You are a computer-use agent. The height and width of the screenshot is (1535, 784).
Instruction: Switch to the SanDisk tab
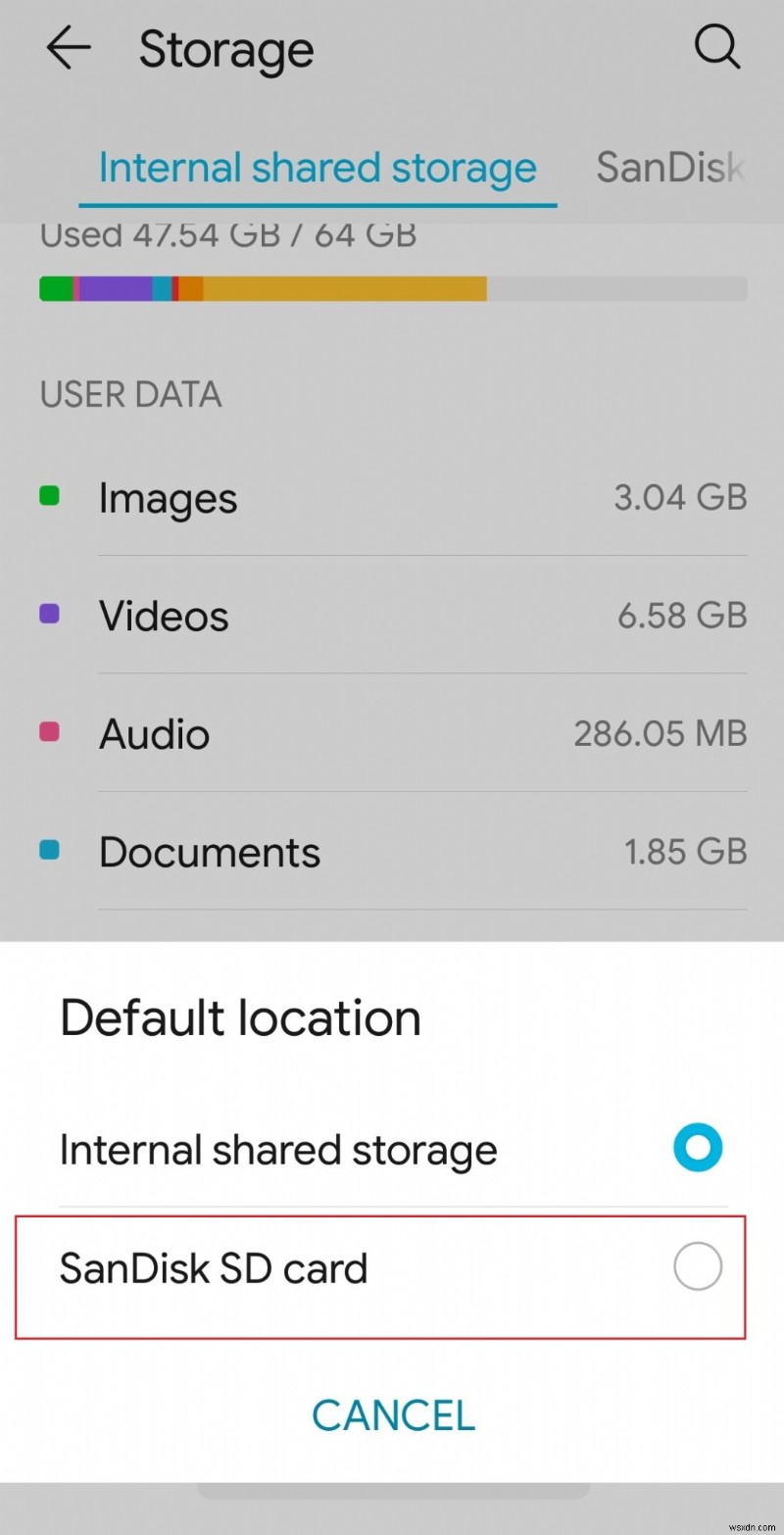click(x=671, y=167)
